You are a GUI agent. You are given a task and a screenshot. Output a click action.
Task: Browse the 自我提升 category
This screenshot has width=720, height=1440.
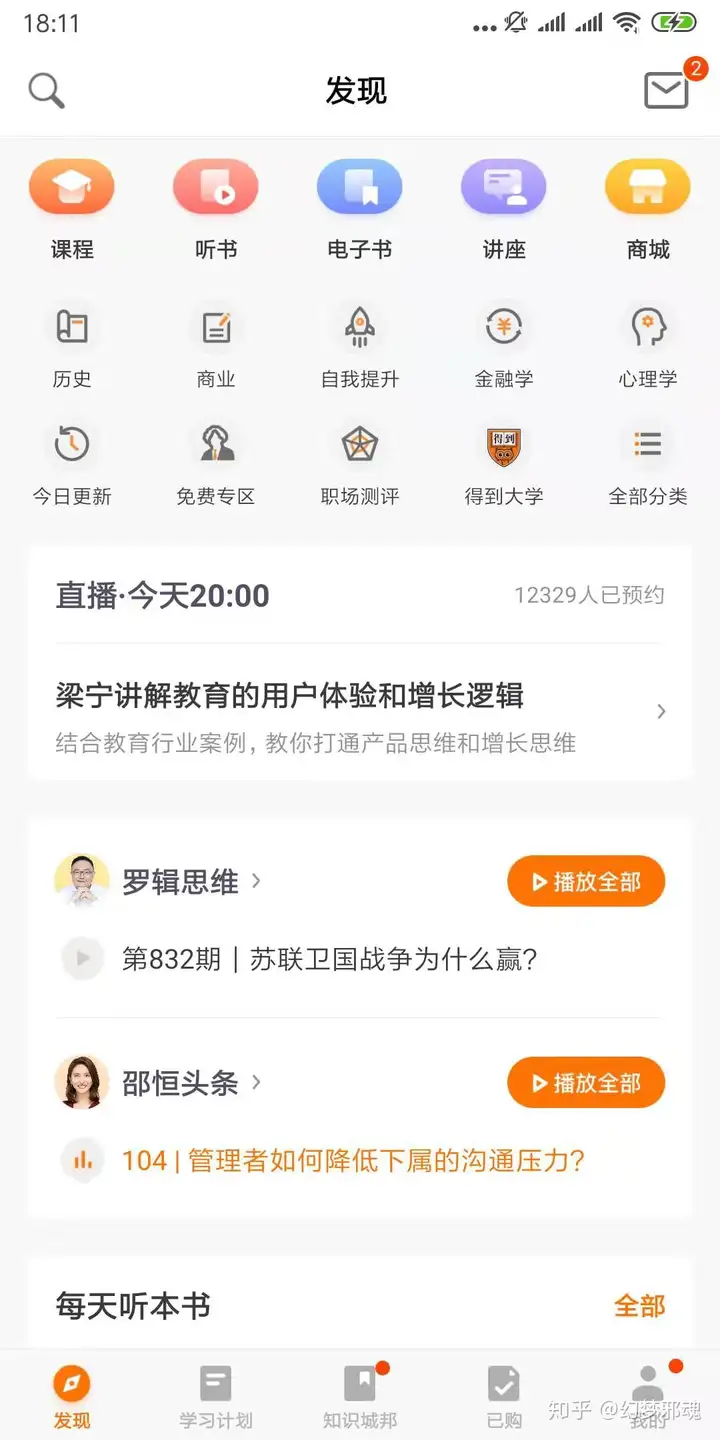pos(360,346)
